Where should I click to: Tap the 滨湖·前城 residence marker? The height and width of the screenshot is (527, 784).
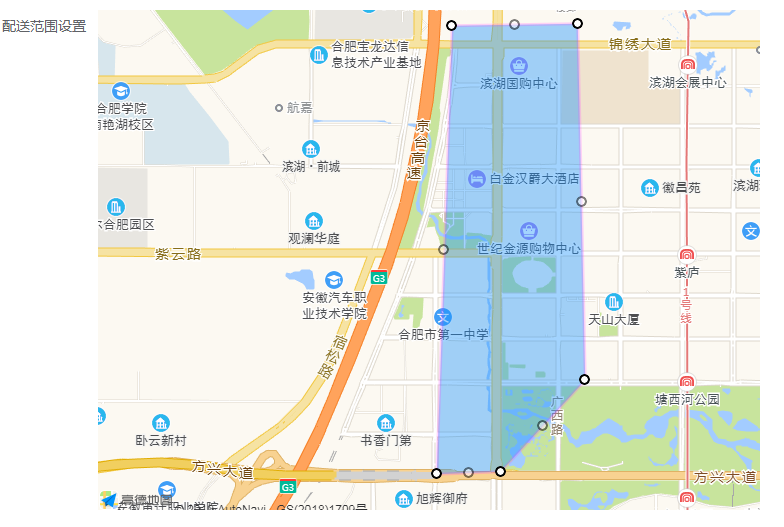click(311, 149)
